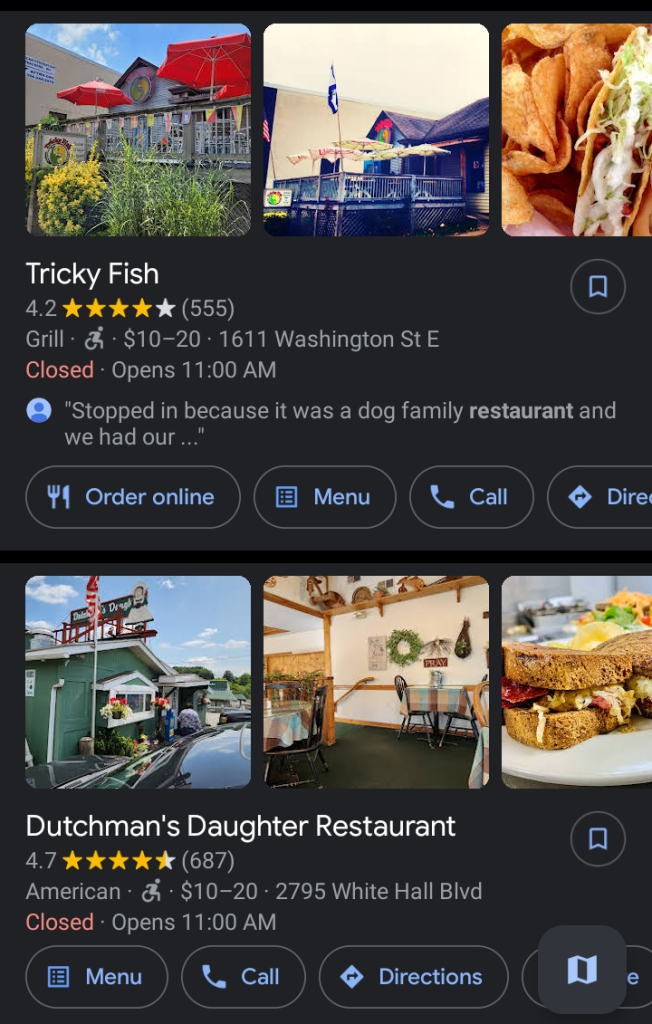Screen dimensions: 652x1024
Task: Call Tricky Fish
Action: click(472, 497)
